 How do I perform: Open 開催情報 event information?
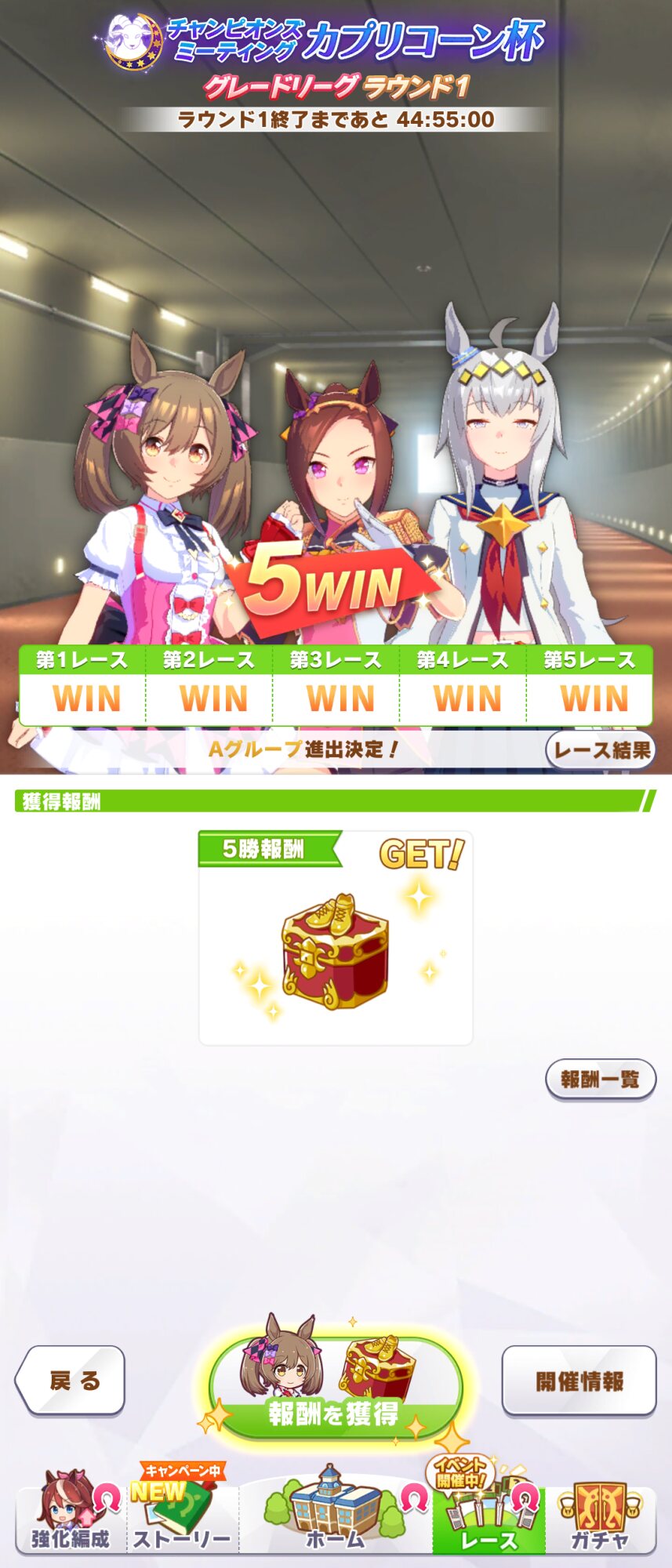[x=579, y=1381]
